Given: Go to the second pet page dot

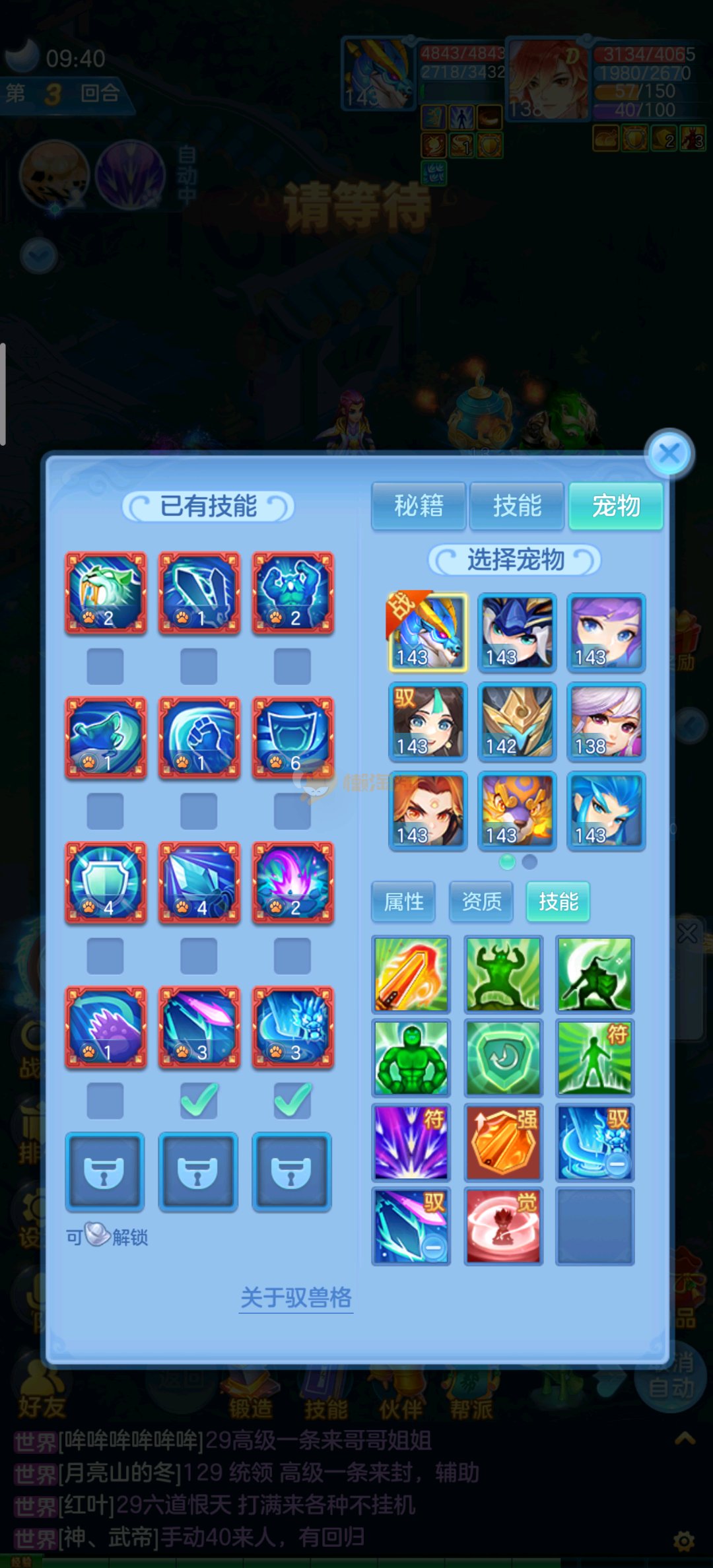Looking at the screenshot, I should coord(529,862).
